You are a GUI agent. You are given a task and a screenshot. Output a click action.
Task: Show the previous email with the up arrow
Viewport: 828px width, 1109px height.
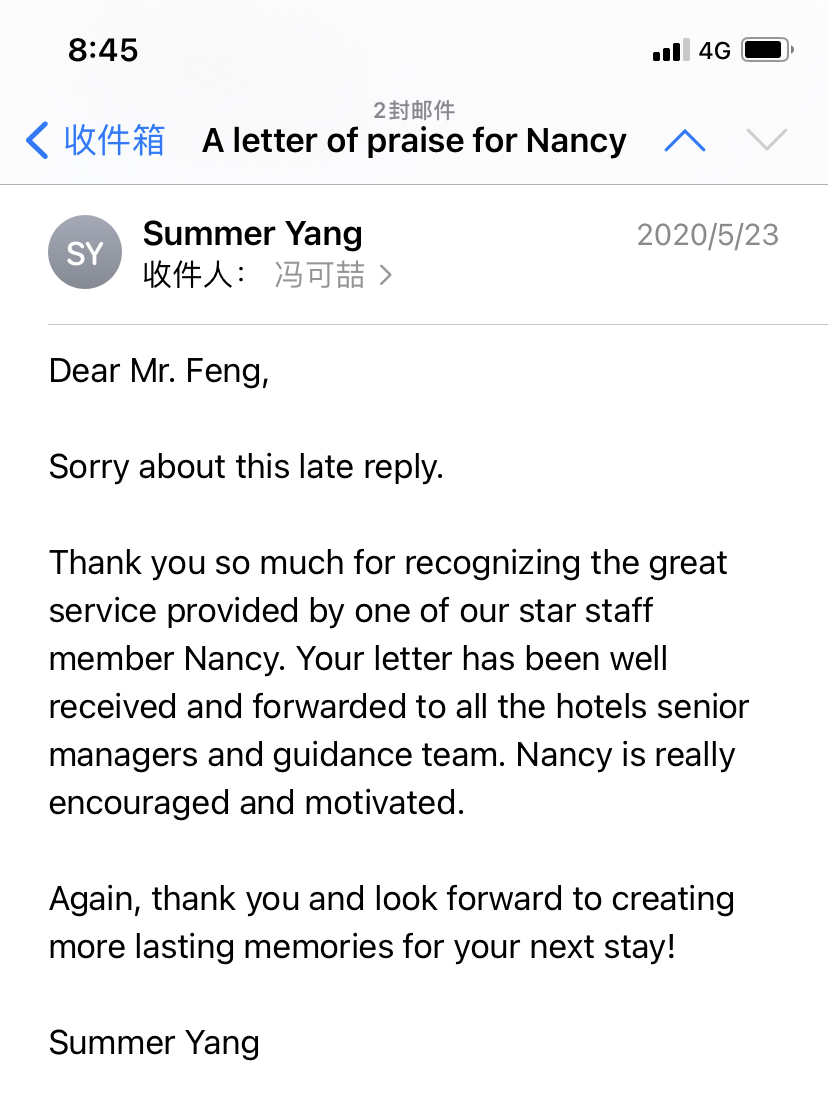pos(685,141)
